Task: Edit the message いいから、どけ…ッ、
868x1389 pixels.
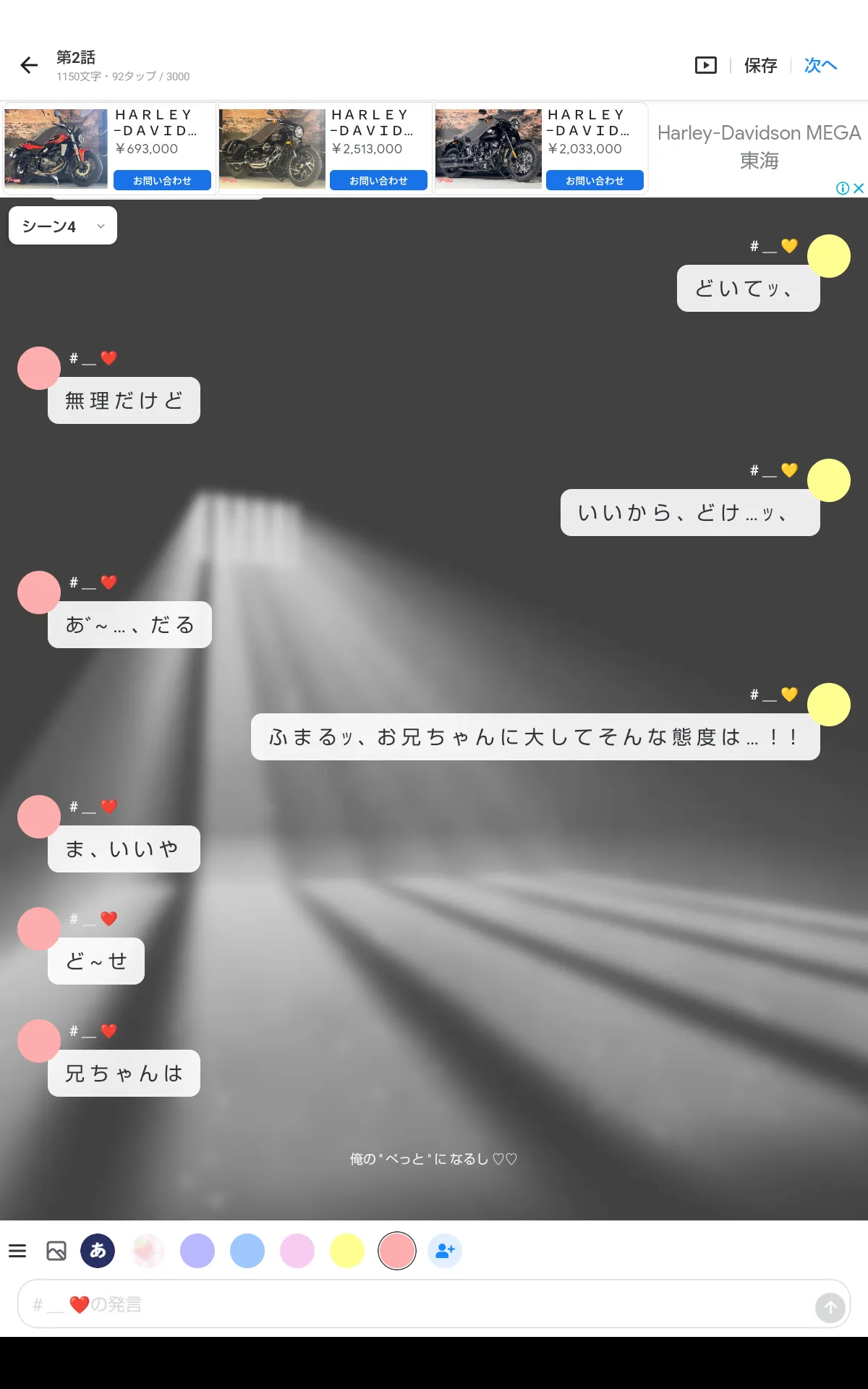Action: [690, 513]
